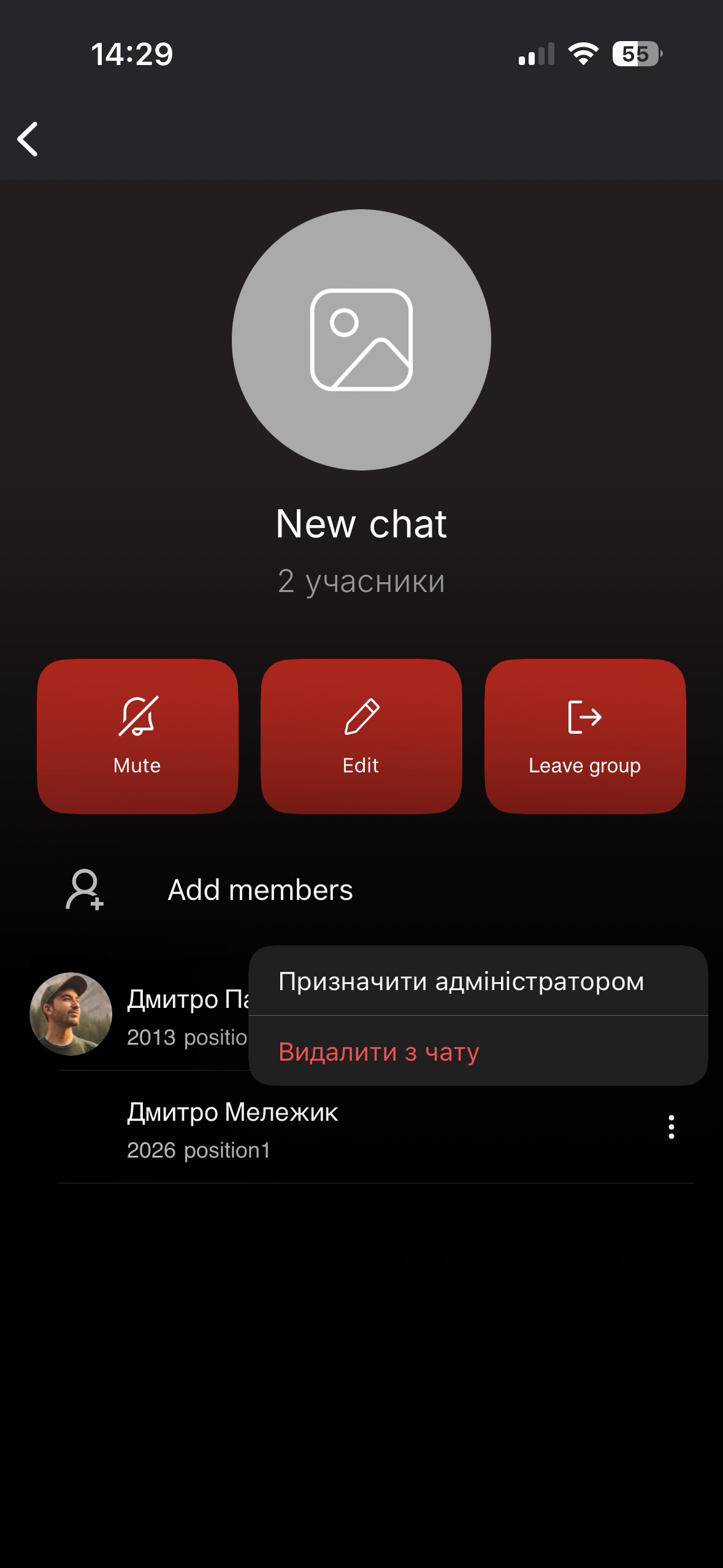Choose Видалити з чату option
This screenshot has width=723, height=1568.
pos(379,1052)
